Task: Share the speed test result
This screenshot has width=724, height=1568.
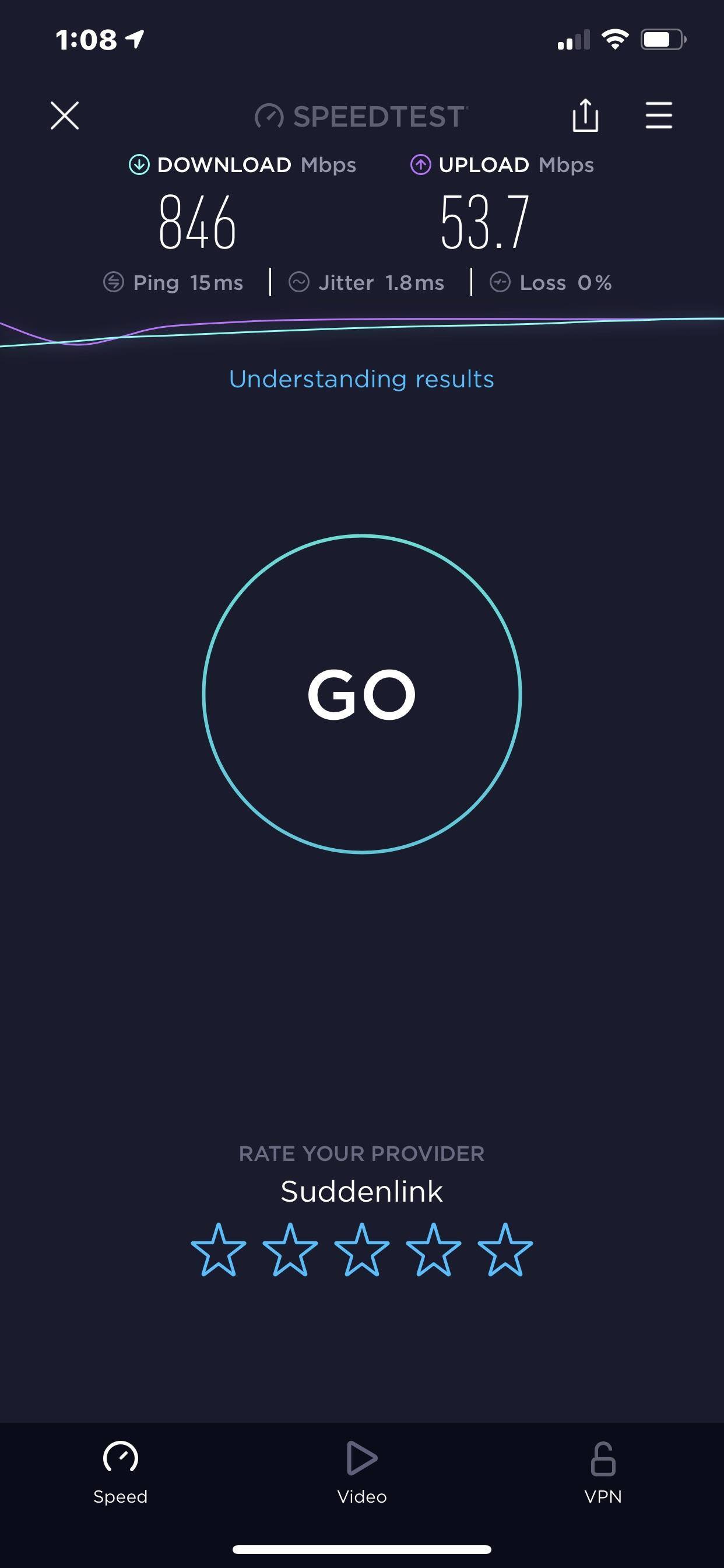Action: coord(585,116)
